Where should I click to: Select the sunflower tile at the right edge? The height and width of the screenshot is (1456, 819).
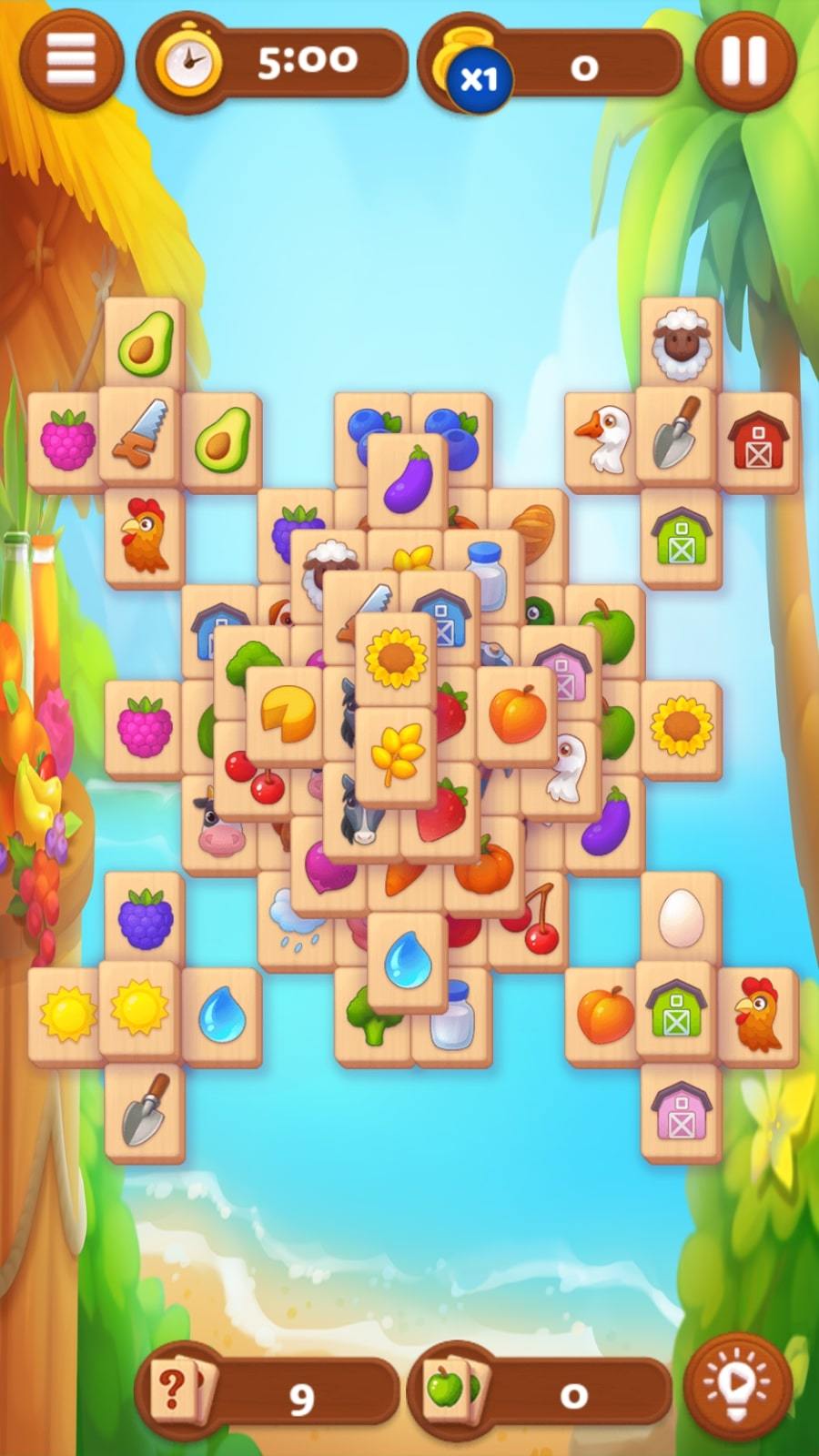click(x=681, y=728)
